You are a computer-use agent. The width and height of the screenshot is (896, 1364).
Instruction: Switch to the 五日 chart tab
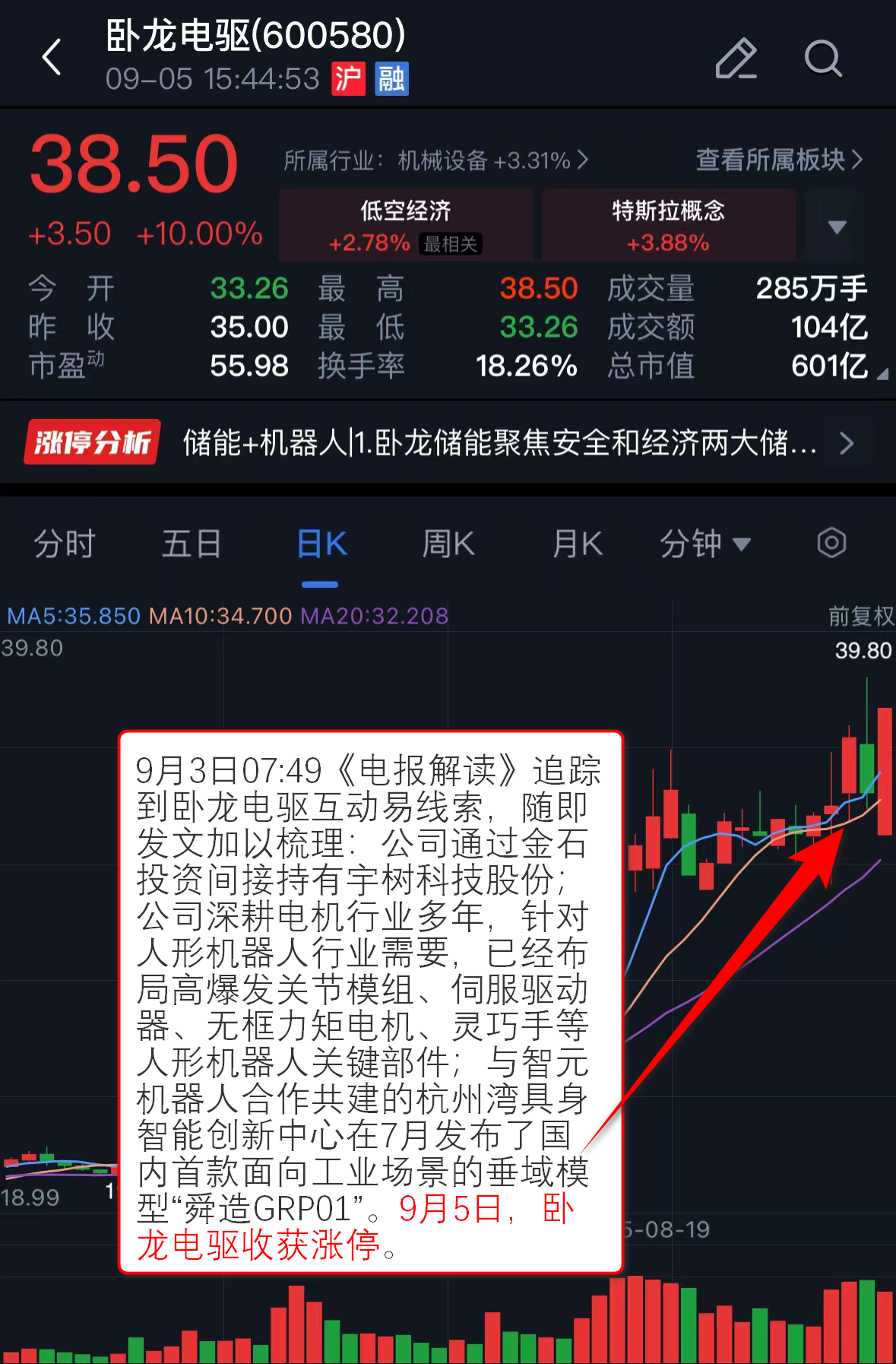(x=192, y=544)
